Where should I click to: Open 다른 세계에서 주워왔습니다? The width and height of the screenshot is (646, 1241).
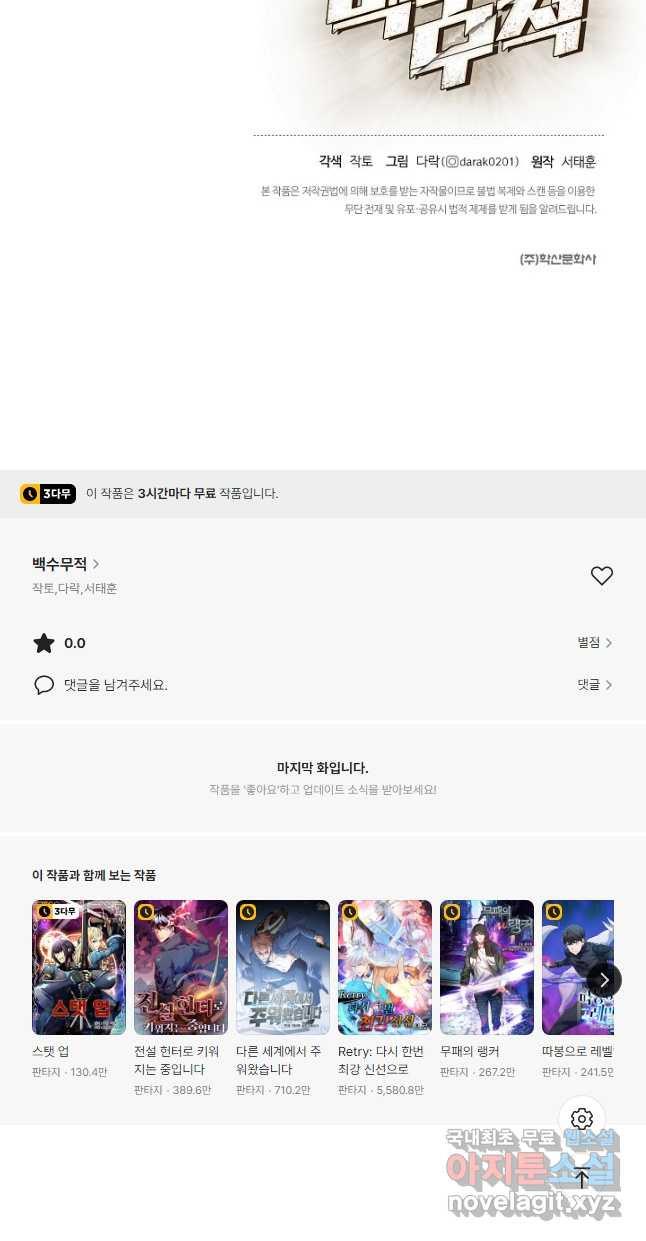(x=283, y=967)
